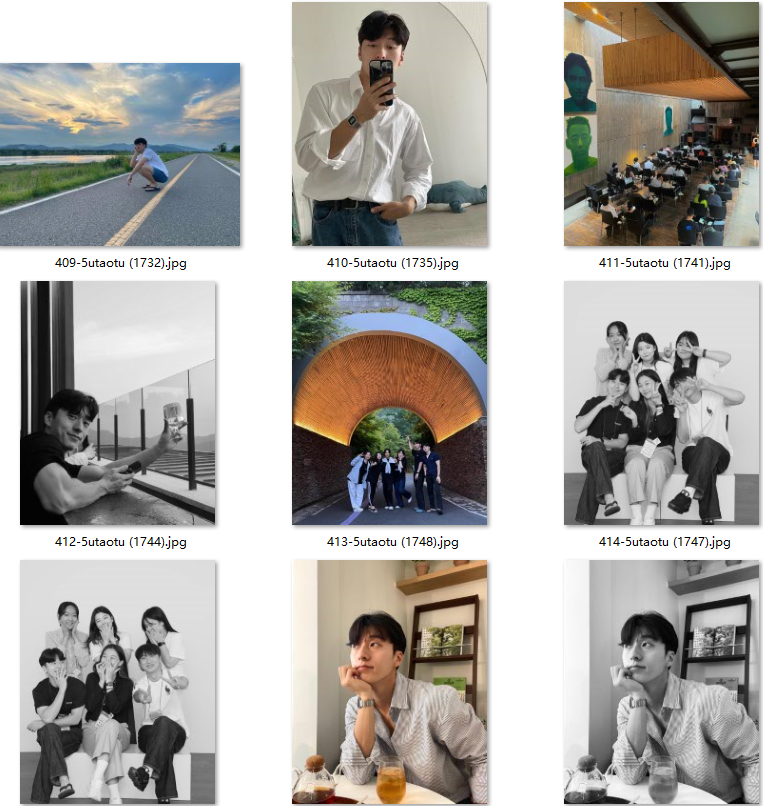
Task: Open photo 412-5utaotu (1744).jpg
Action: click(x=118, y=403)
